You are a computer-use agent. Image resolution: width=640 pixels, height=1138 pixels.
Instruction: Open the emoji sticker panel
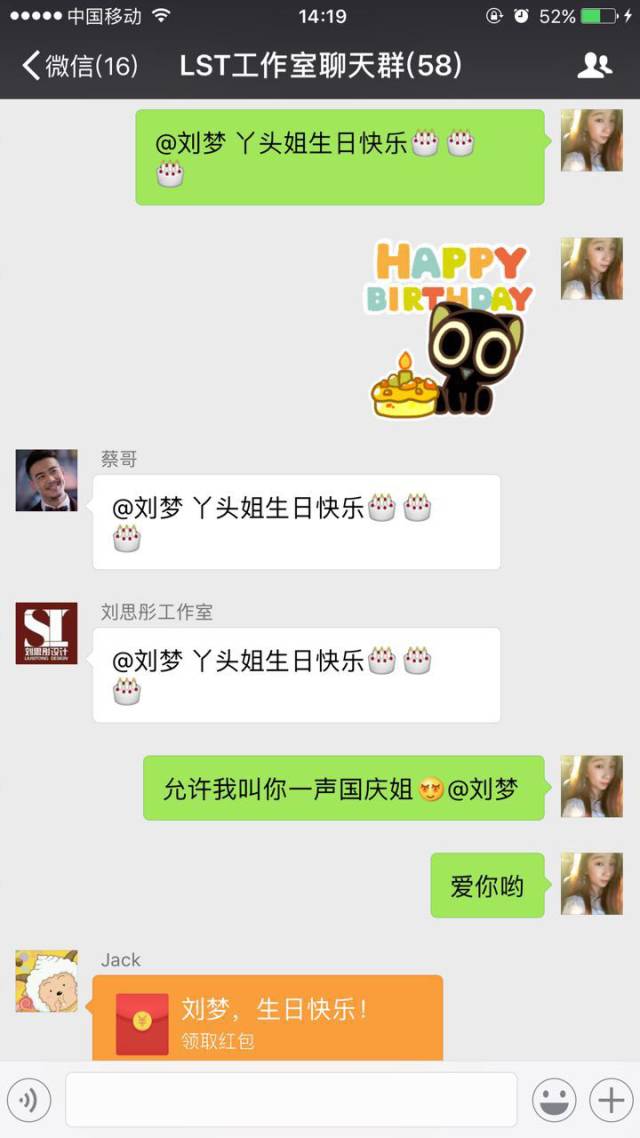tap(553, 1101)
